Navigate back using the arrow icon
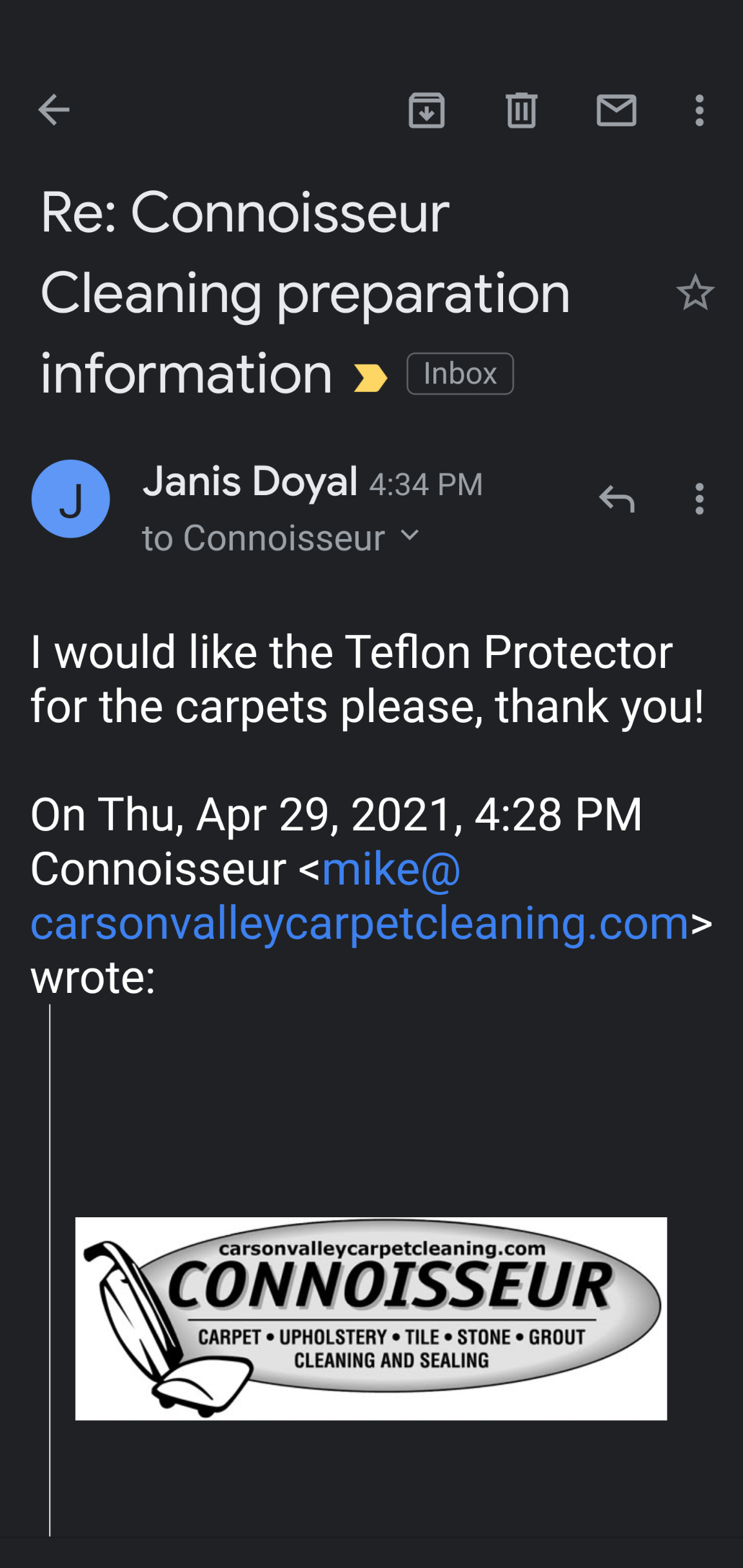 (54, 108)
